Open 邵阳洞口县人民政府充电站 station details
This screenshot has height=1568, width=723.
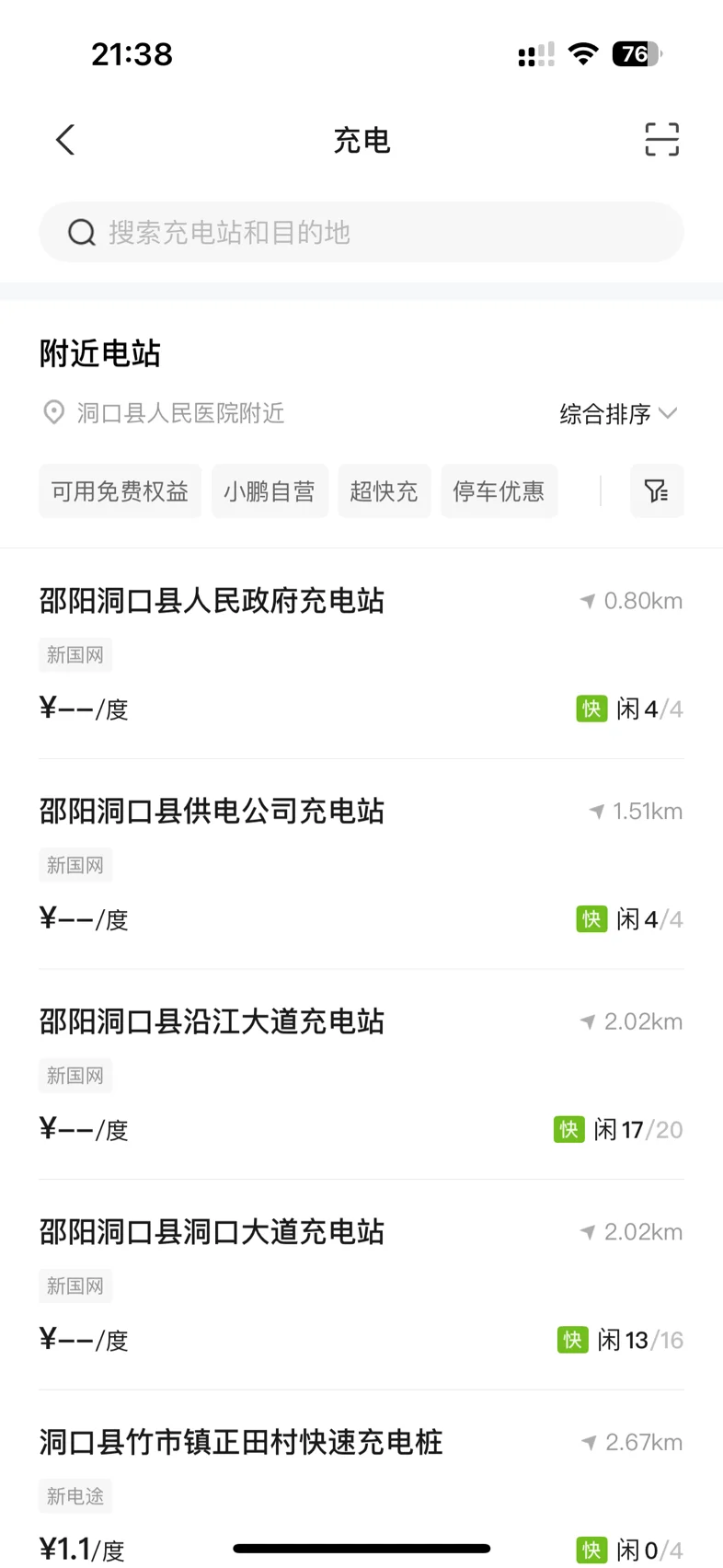coord(212,601)
